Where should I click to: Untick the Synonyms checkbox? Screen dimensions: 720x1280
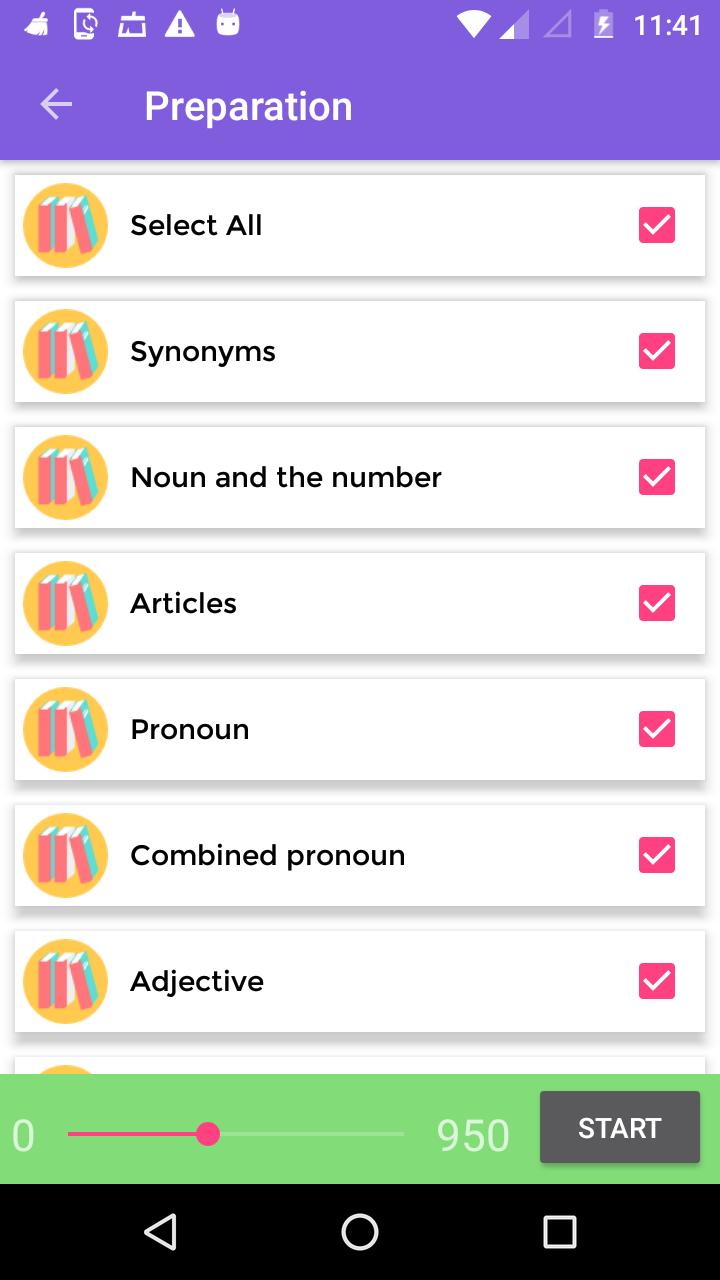[657, 351]
